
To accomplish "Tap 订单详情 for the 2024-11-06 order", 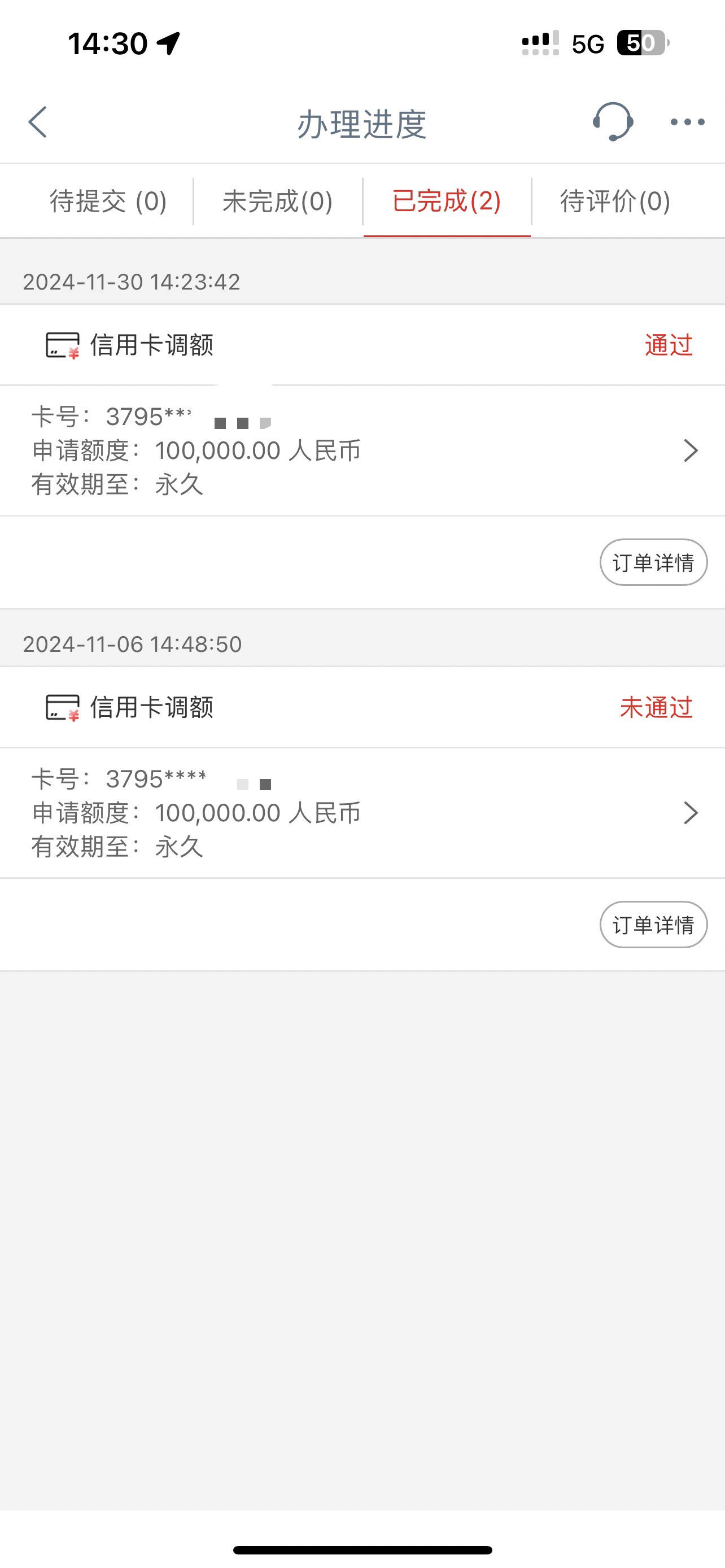I will 653,925.
